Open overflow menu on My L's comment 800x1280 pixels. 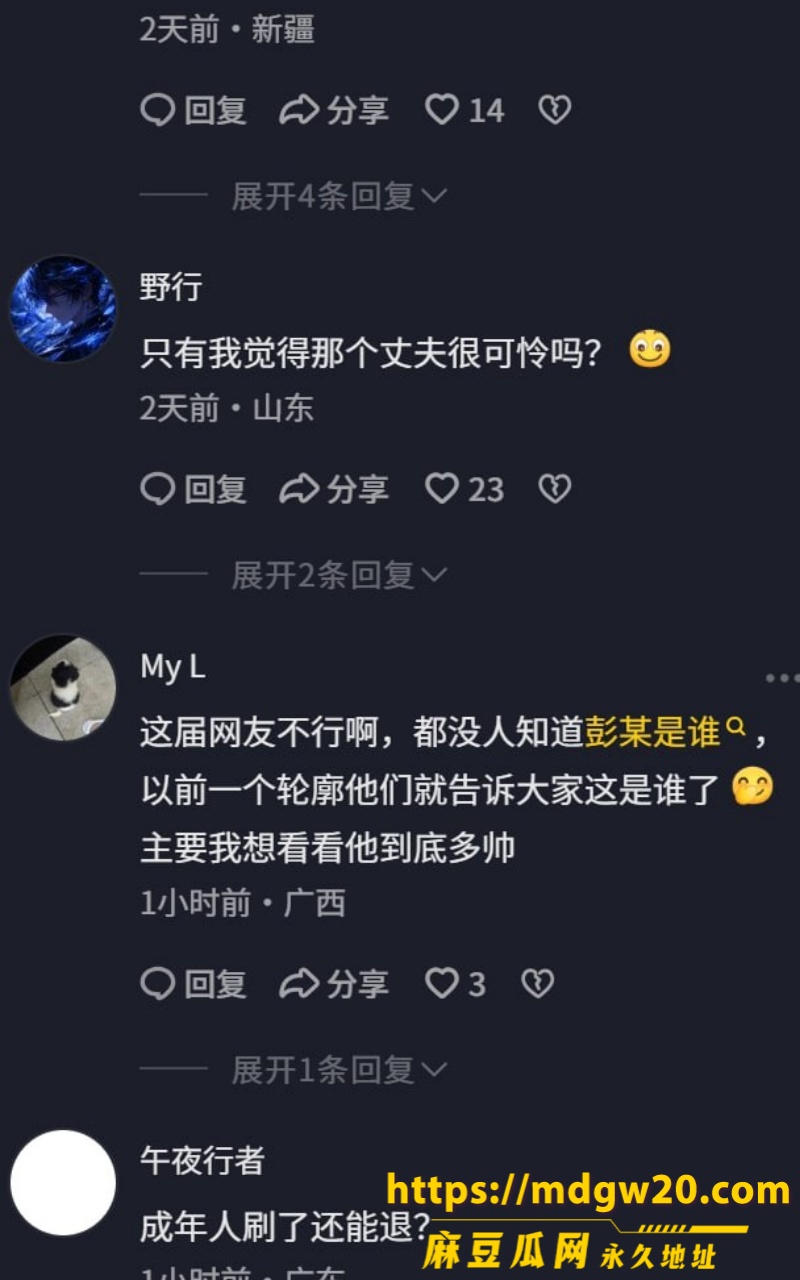pos(782,678)
